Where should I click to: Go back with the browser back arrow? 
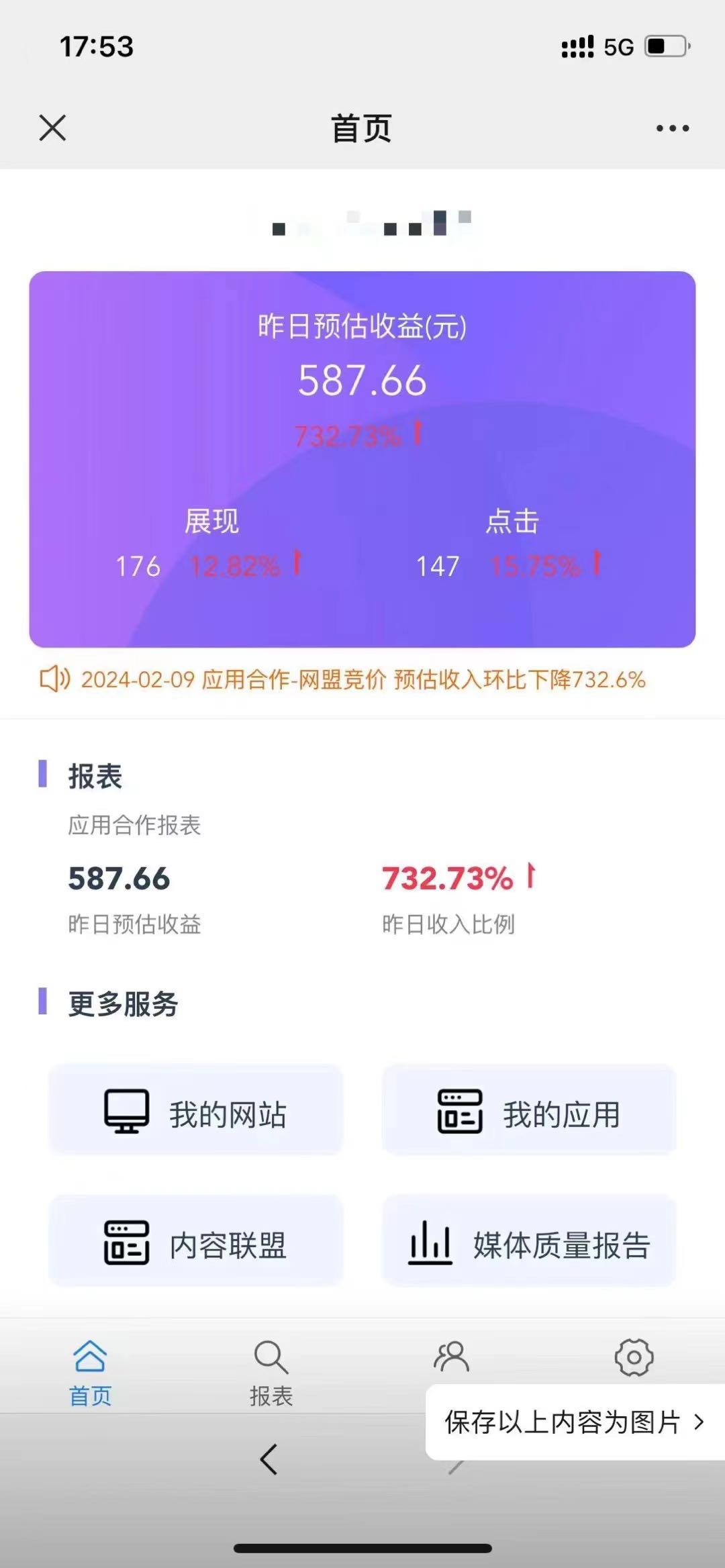tap(269, 1460)
